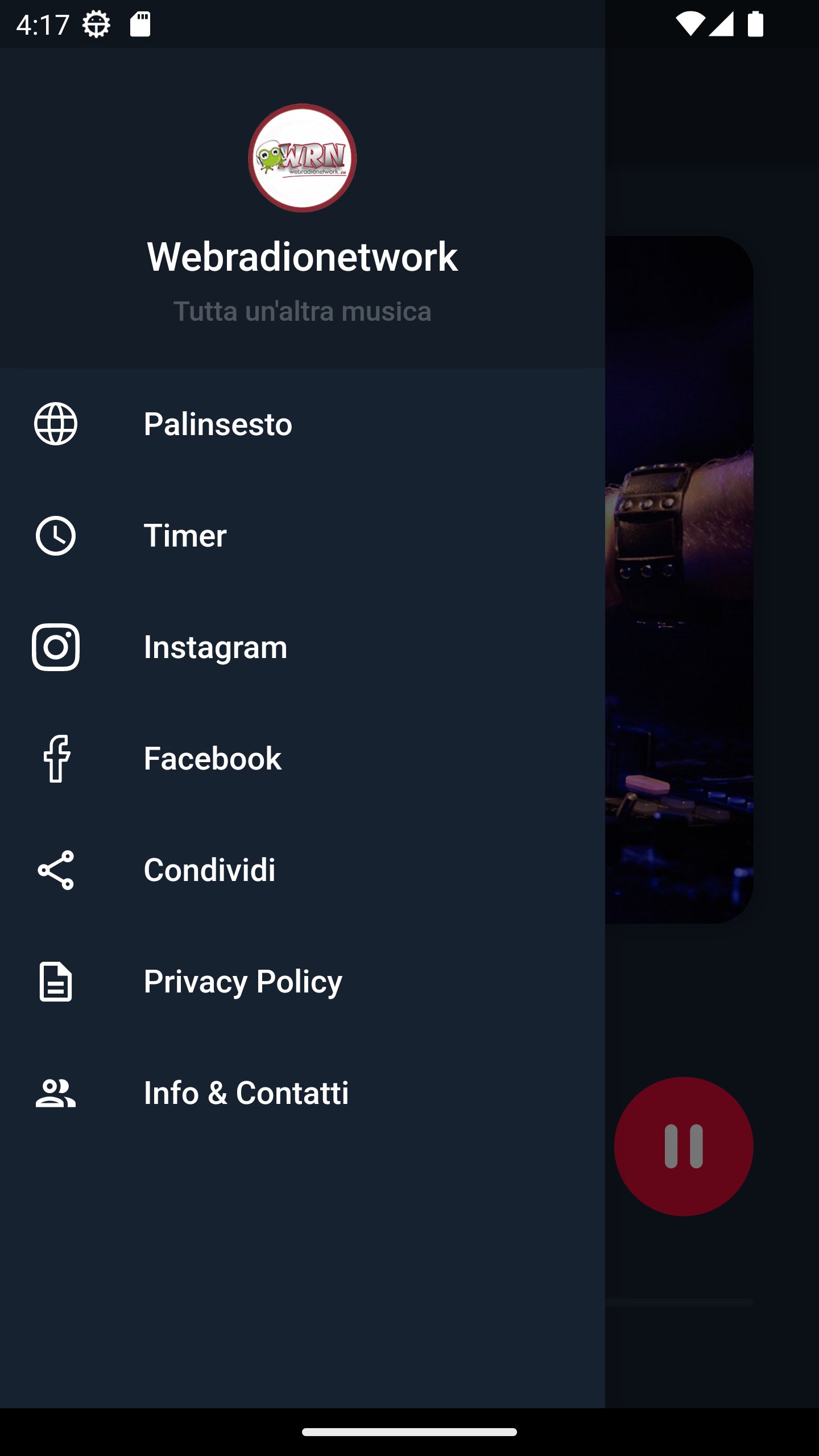The image size is (819, 1456).
Task: Pause the radio stream
Action: 683,1146
